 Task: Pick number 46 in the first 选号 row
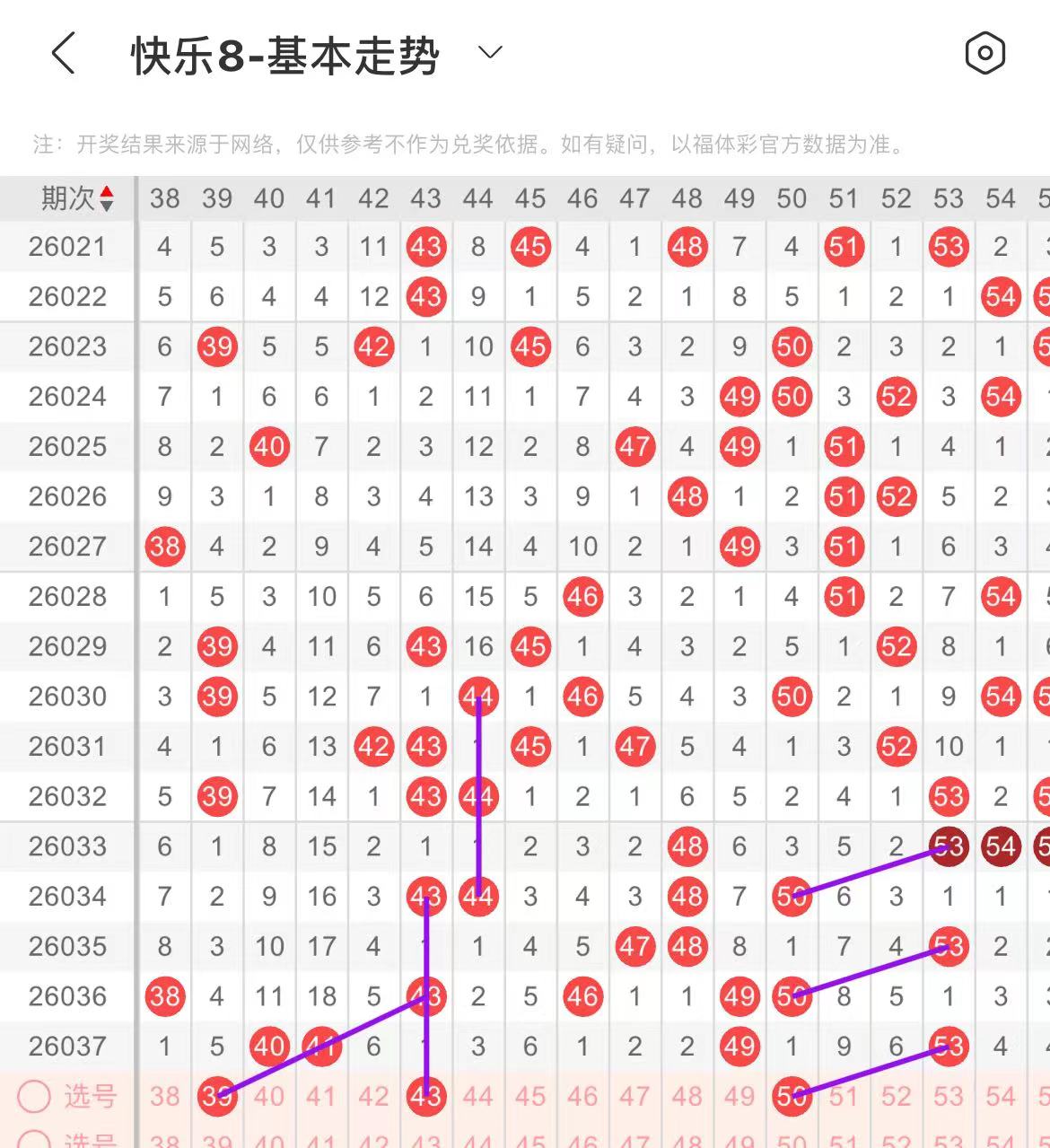point(582,1096)
